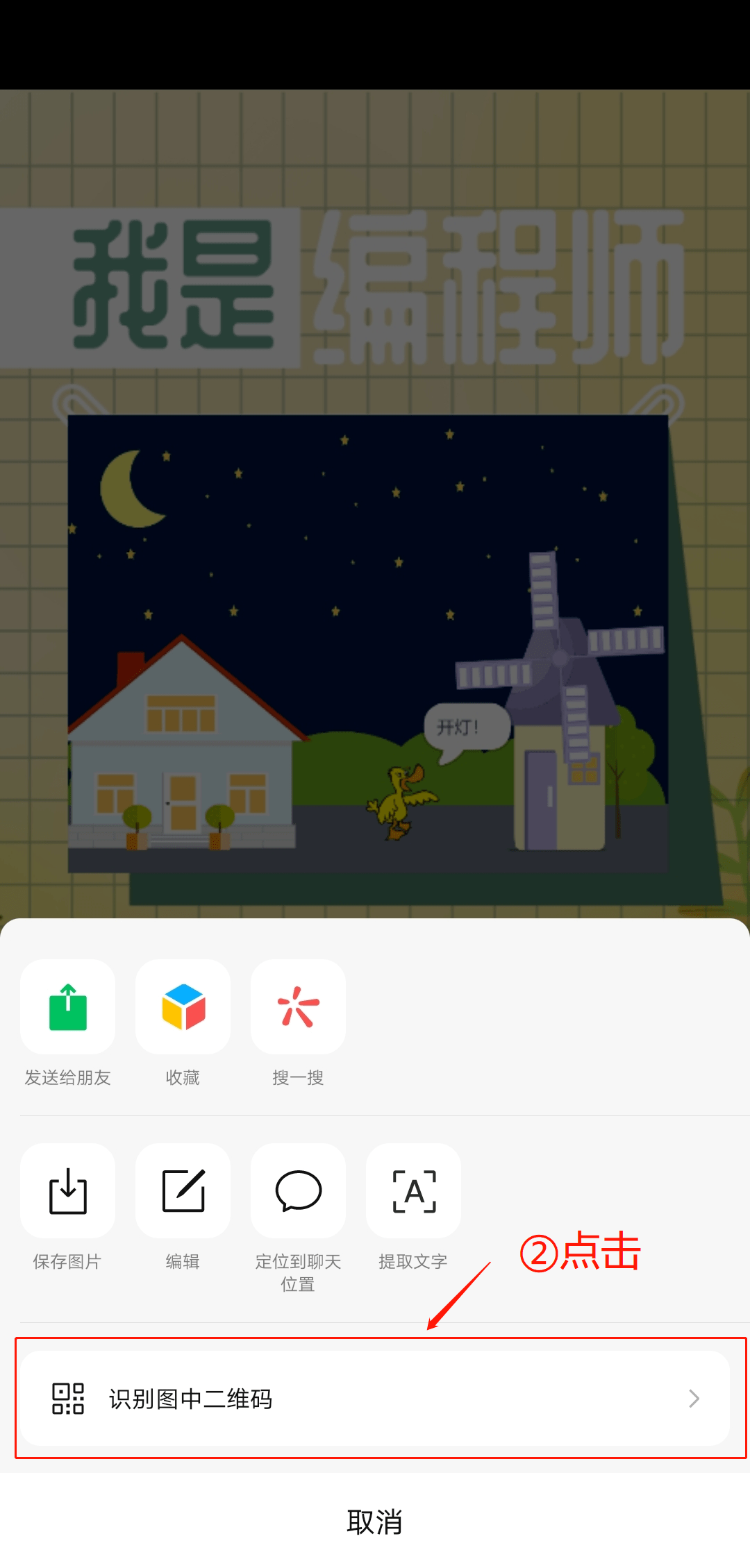Viewport: 750px width, 1568px height.
Task: Add the image to 收藏
Action: [183, 1007]
